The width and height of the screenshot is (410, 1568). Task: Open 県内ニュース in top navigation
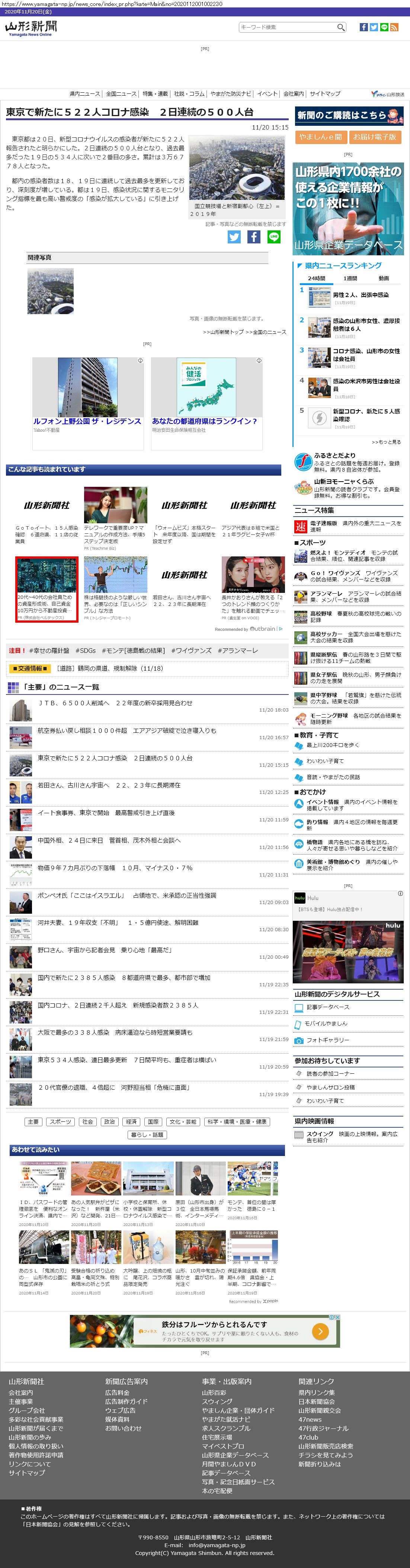tap(84, 94)
